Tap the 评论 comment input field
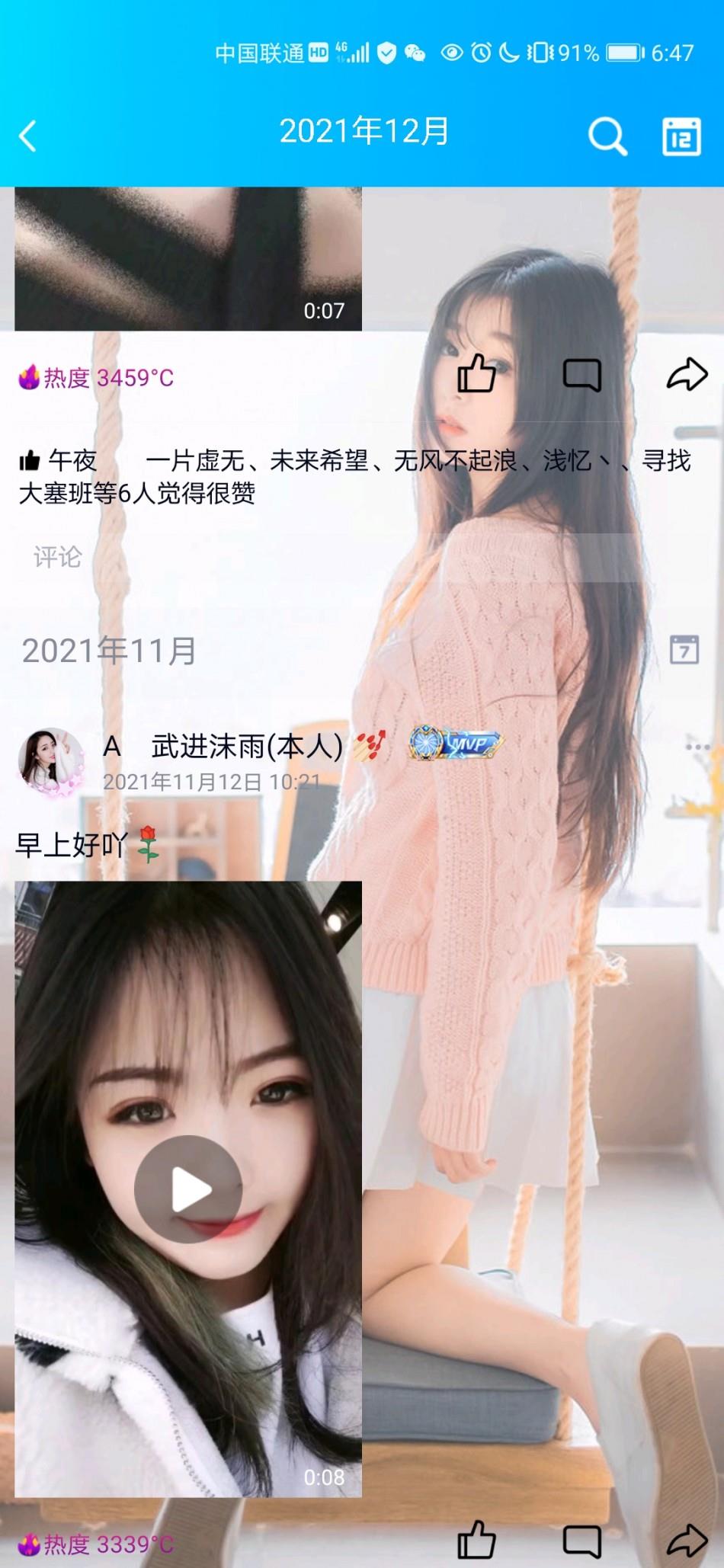Screen dimensions: 724x1568 point(328,557)
